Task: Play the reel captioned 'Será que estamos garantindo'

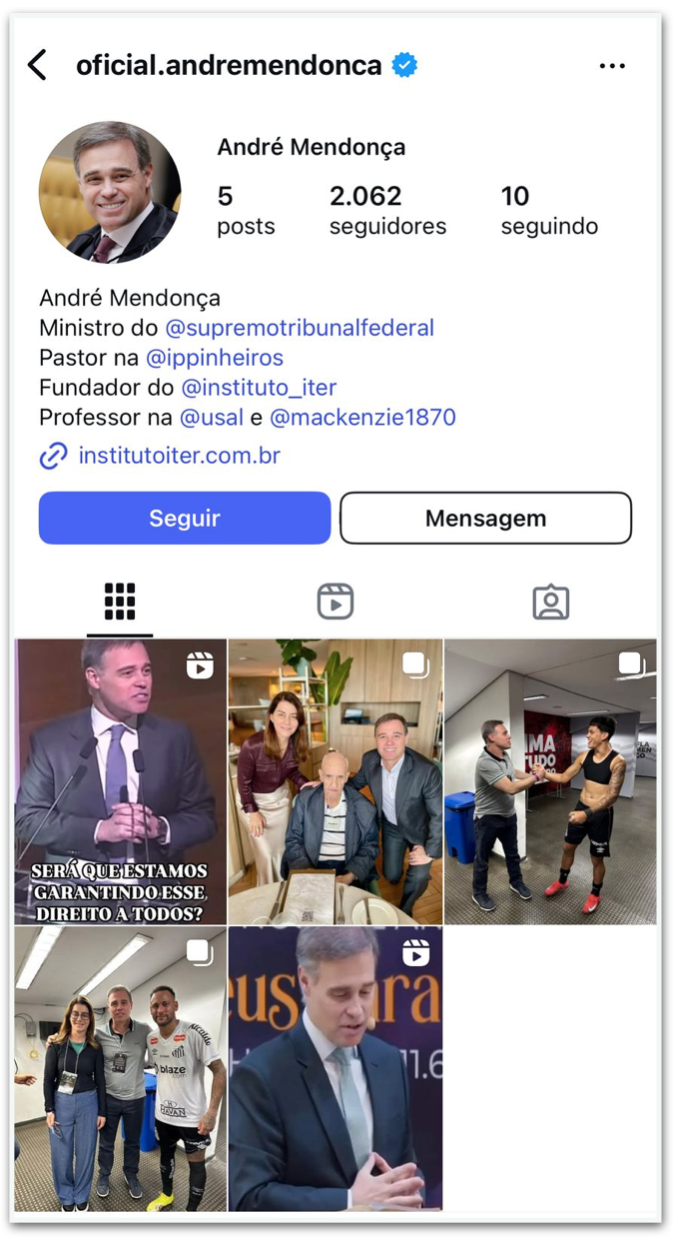Action: point(120,782)
